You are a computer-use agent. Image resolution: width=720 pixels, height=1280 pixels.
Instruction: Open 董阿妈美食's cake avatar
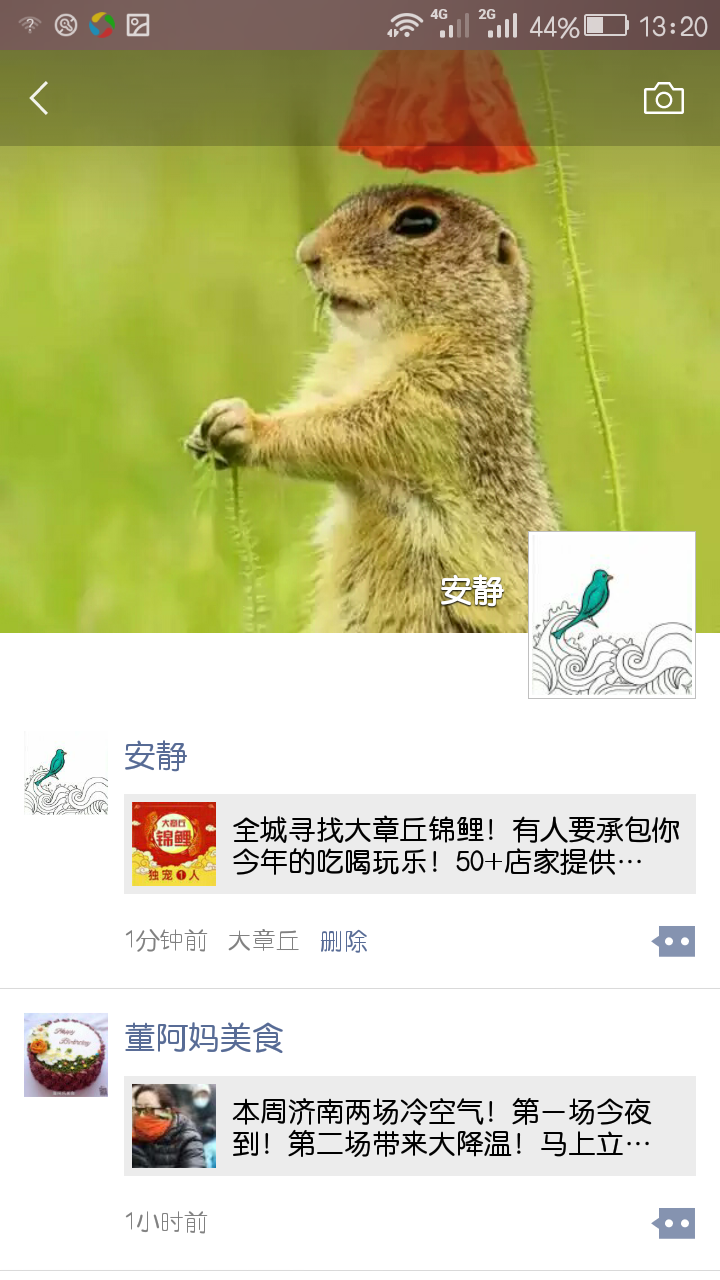point(66,1055)
